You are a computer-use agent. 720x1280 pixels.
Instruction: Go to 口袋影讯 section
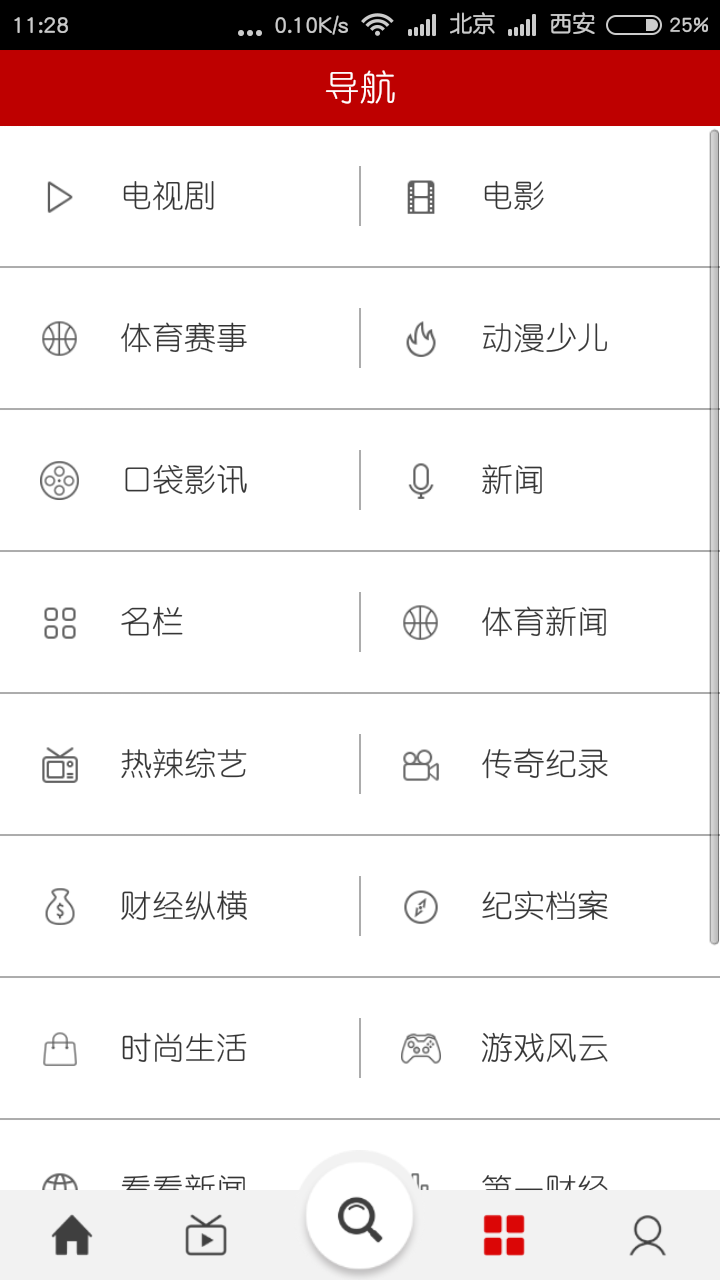(185, 481)
